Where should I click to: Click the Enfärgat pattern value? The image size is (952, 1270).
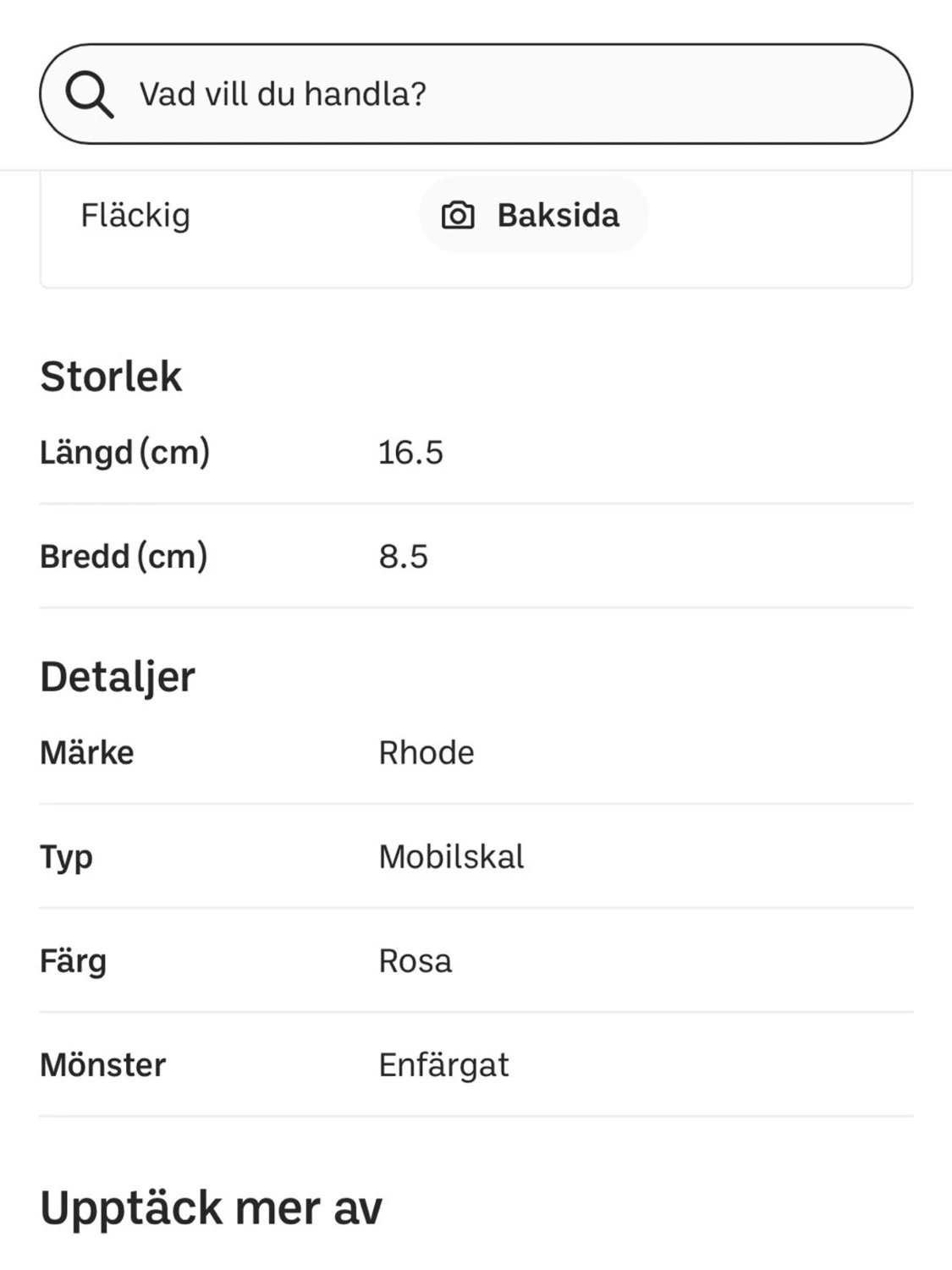[x=443, y=1064]
